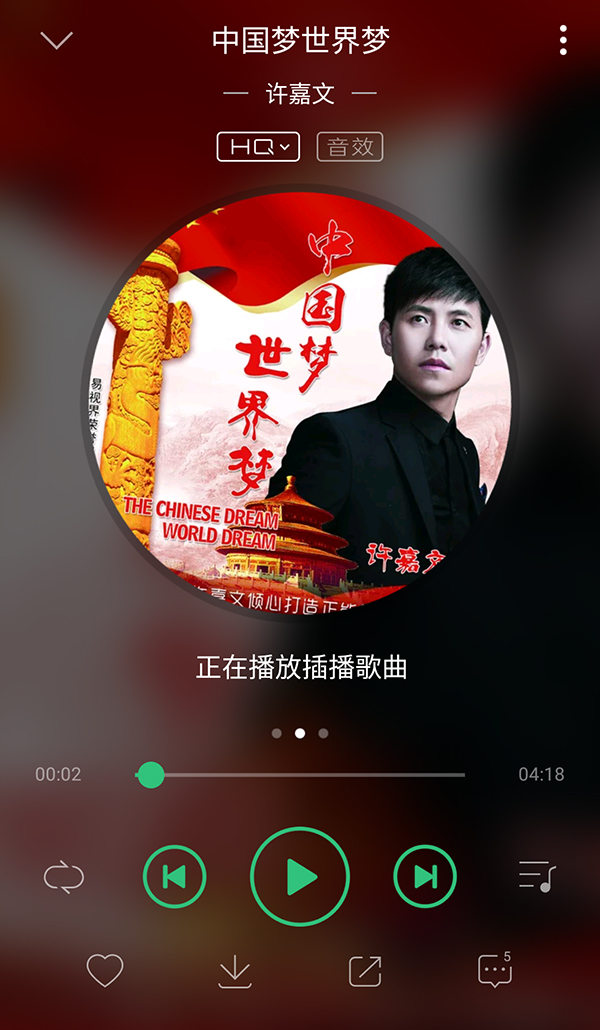Collapse the player with the down chevron

tap(57, 41)
